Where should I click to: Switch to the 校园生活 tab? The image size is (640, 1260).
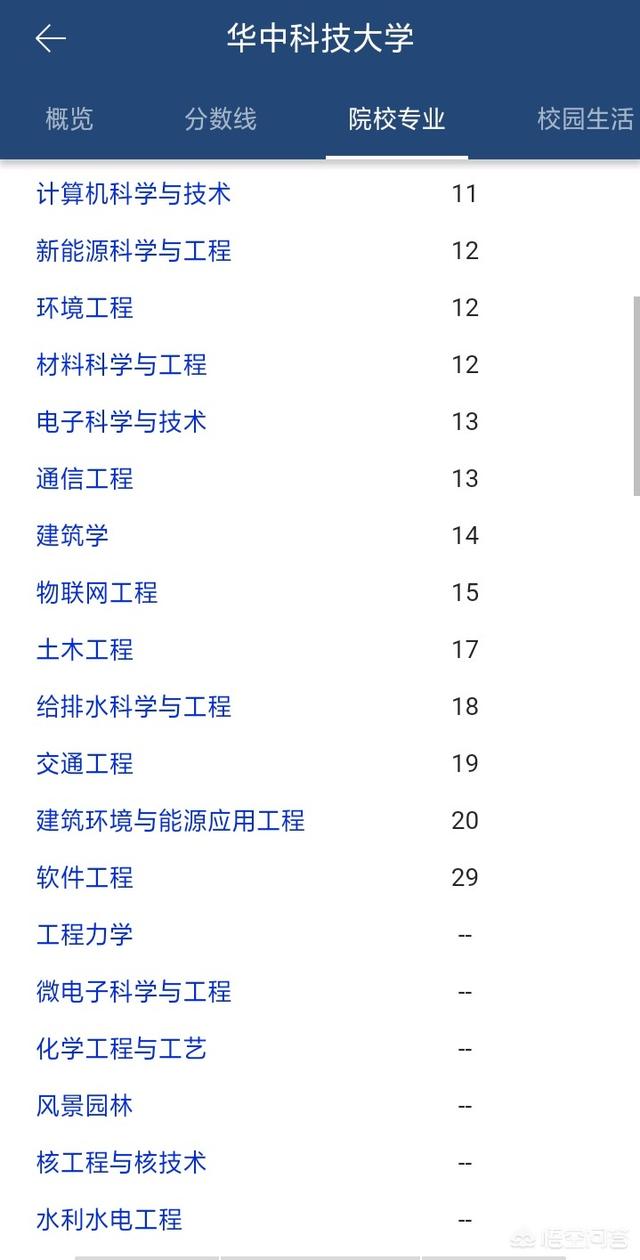tap(585, 119)
